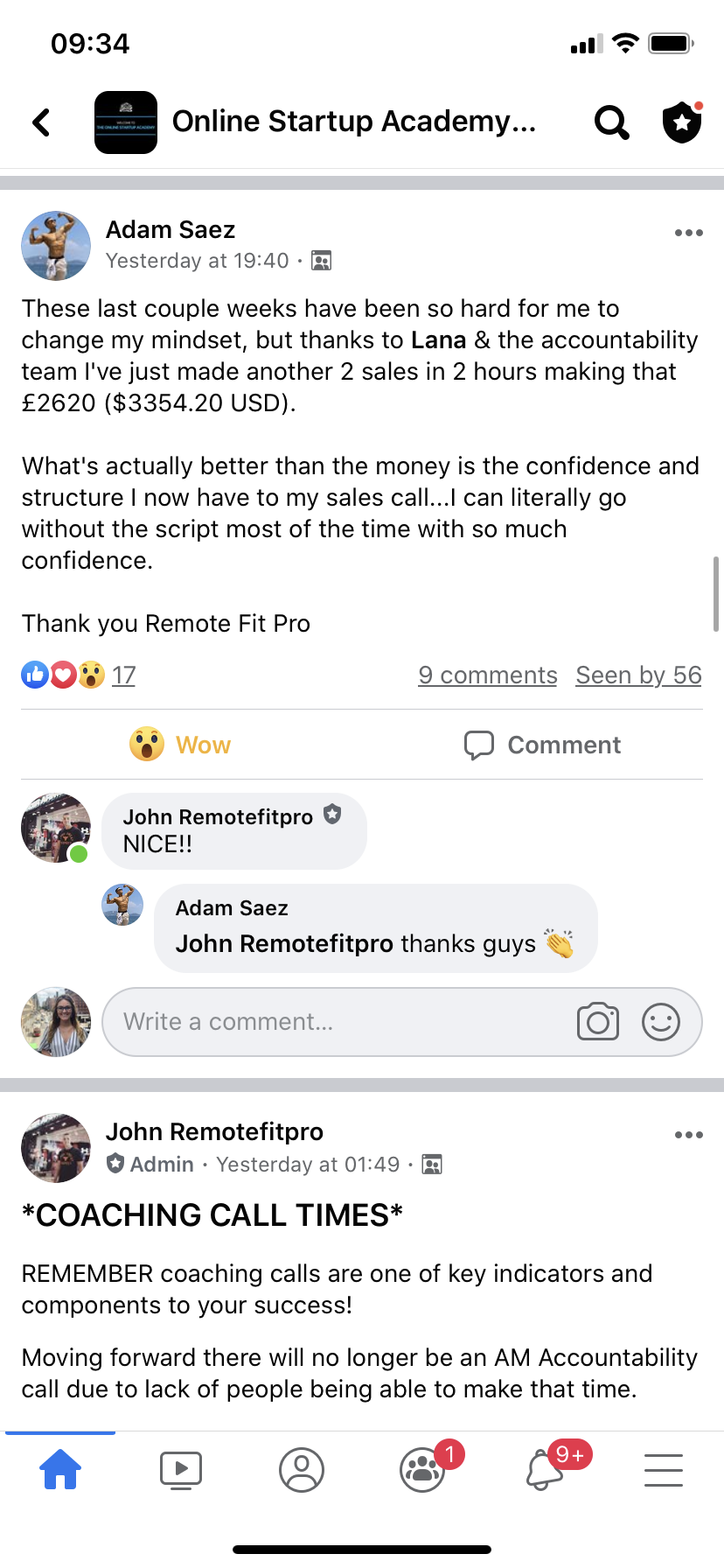Open the emoji picker in comment box
724x1568 pixels.
coord(661,1021)
